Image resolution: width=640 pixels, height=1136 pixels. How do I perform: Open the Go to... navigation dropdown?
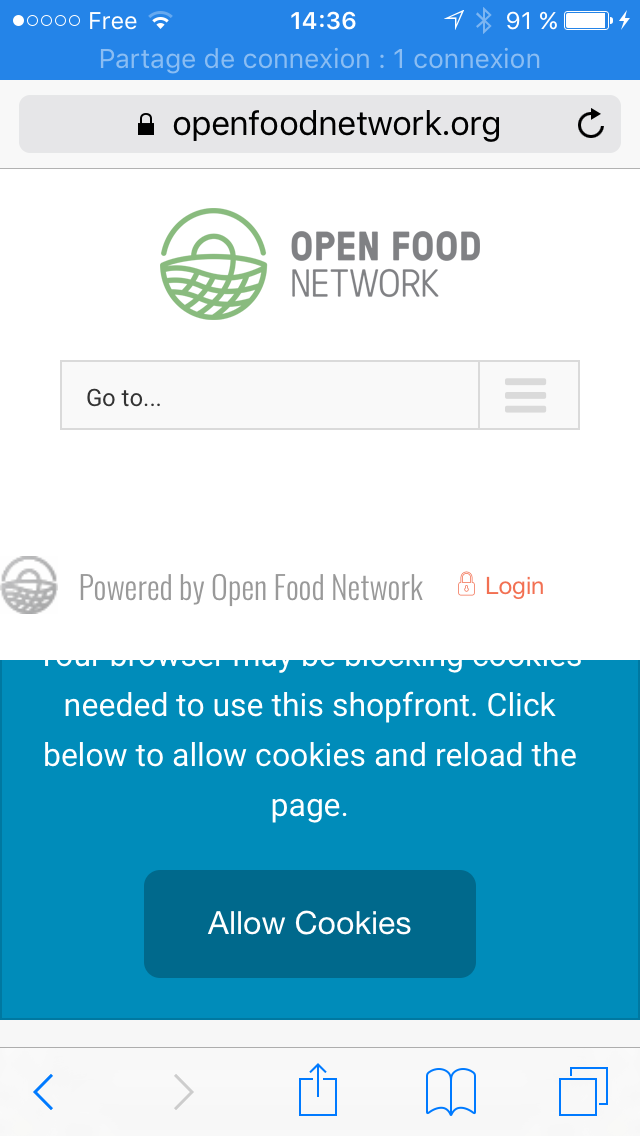click(320, 395)
